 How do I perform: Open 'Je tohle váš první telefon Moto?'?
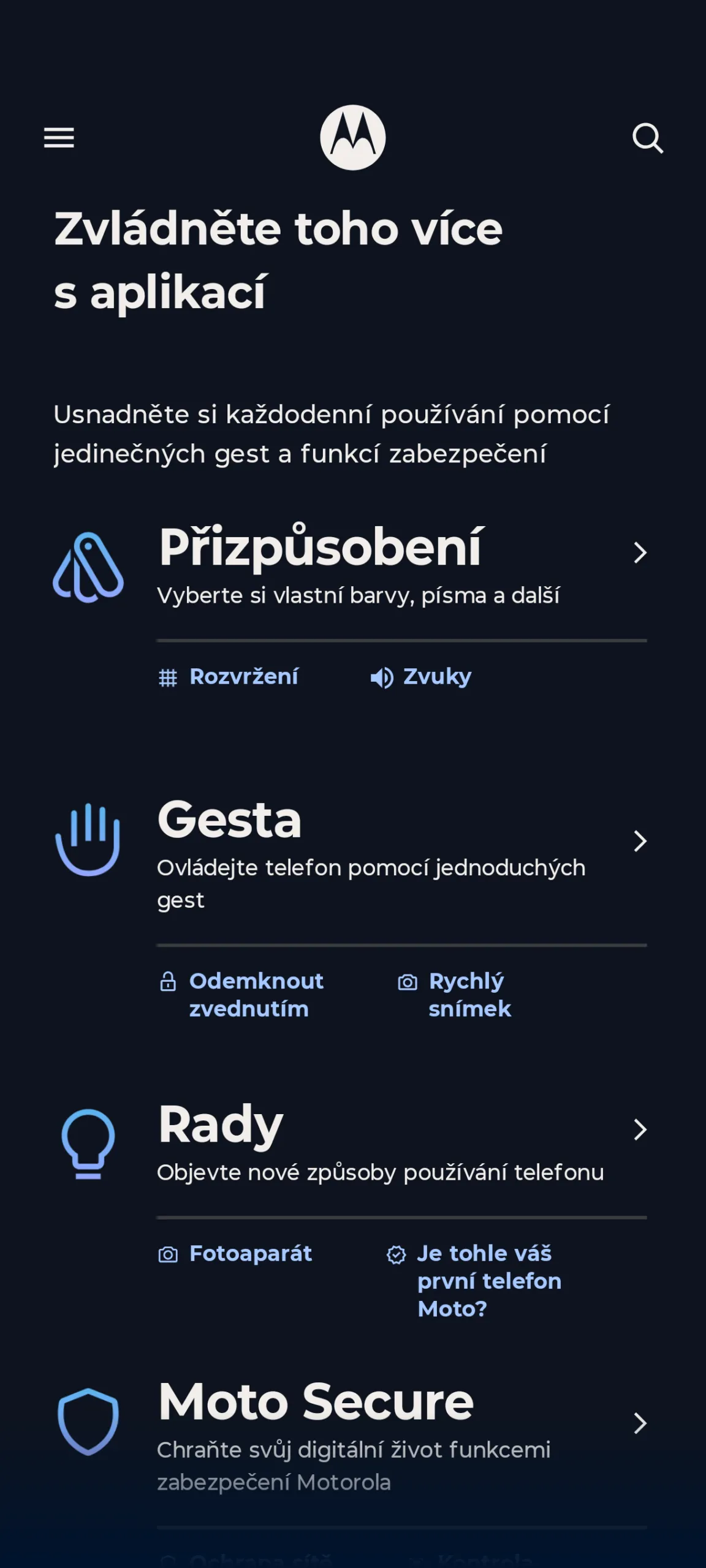[x=488, y=1281]
